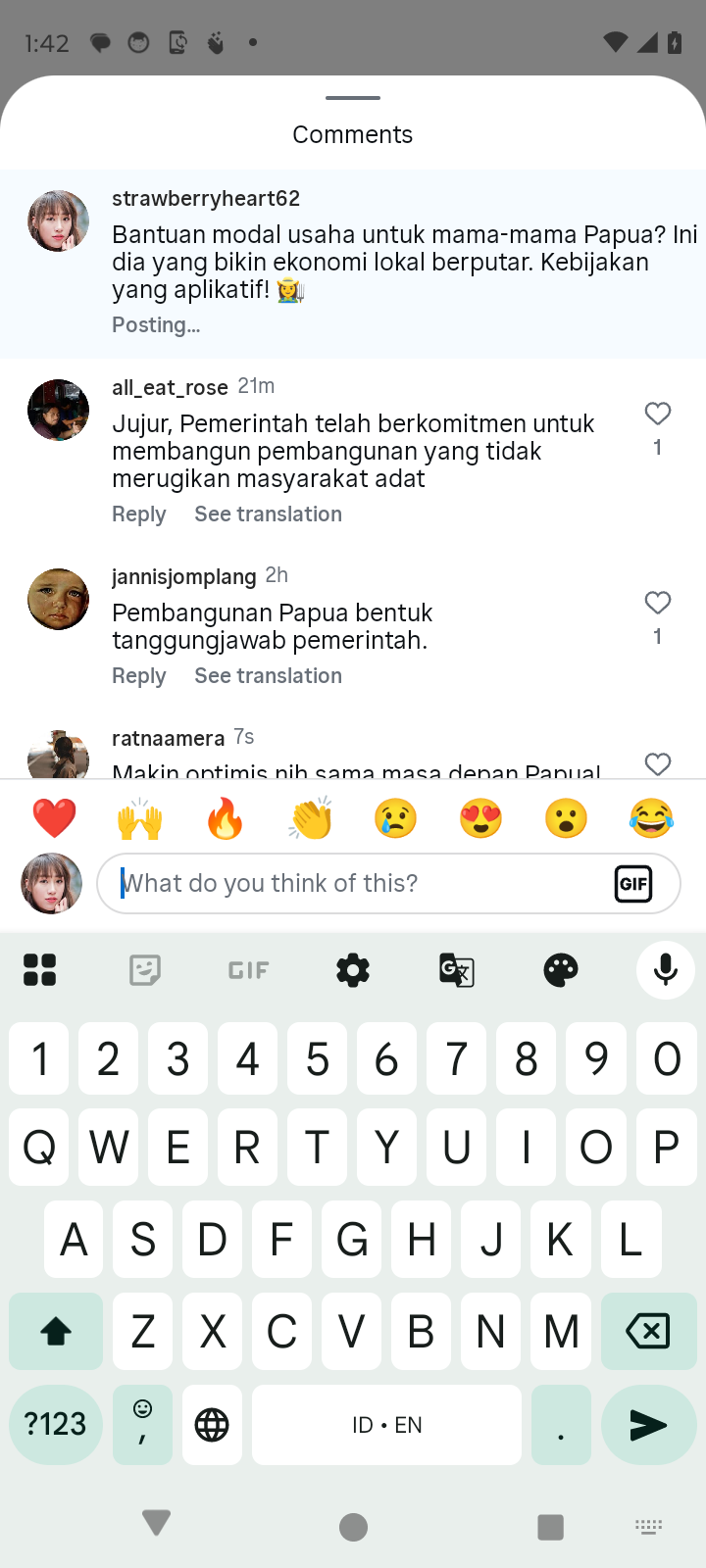Add the laughing with tears emoji
706x1568 pixels.
coord(651,818)
